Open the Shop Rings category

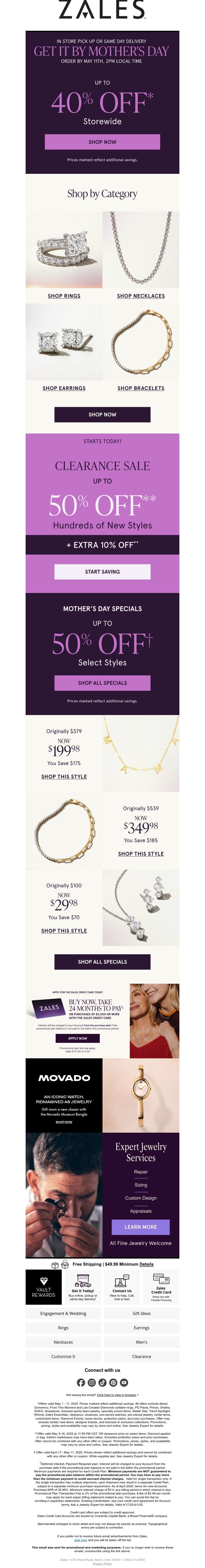click(64, 296)
